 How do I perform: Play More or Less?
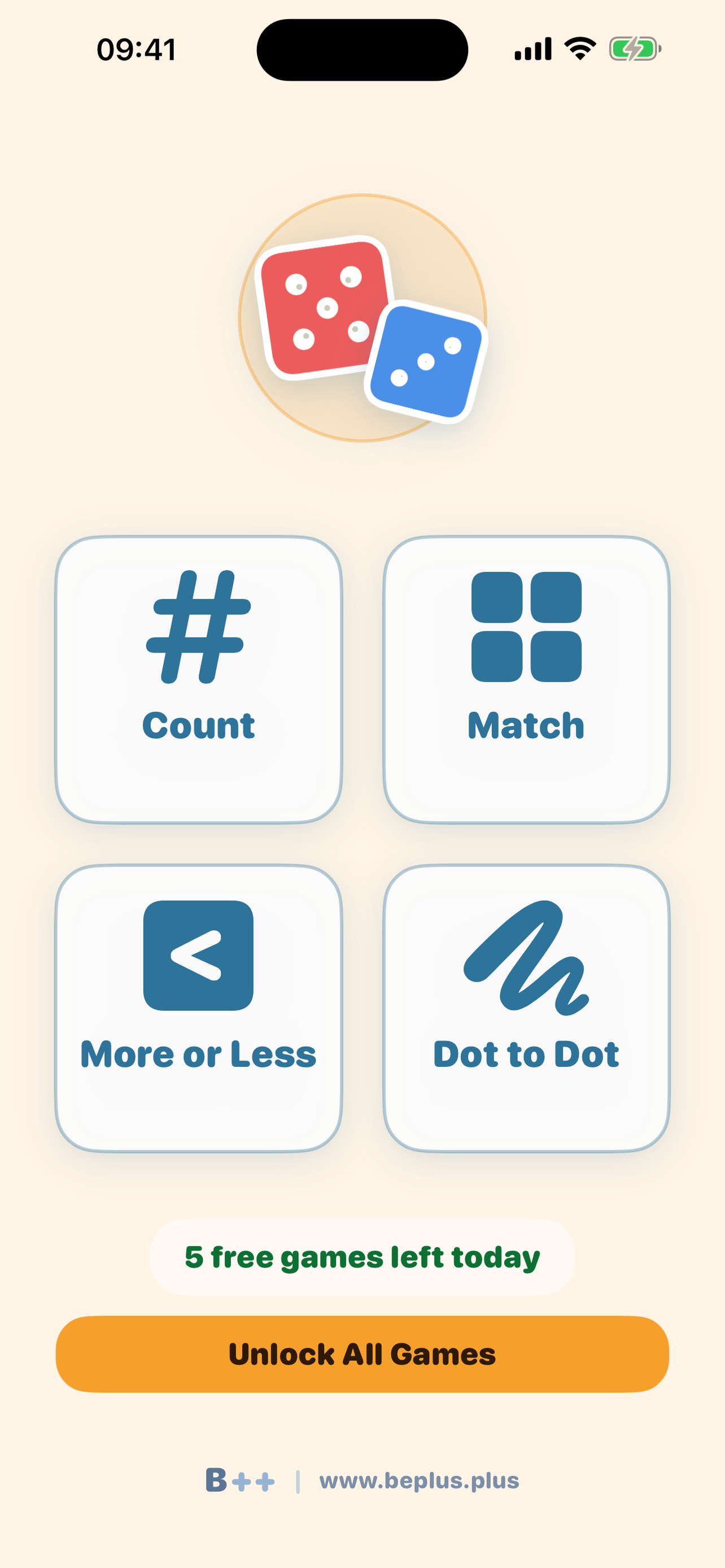pyautogui.click(x=198, y=1009)
